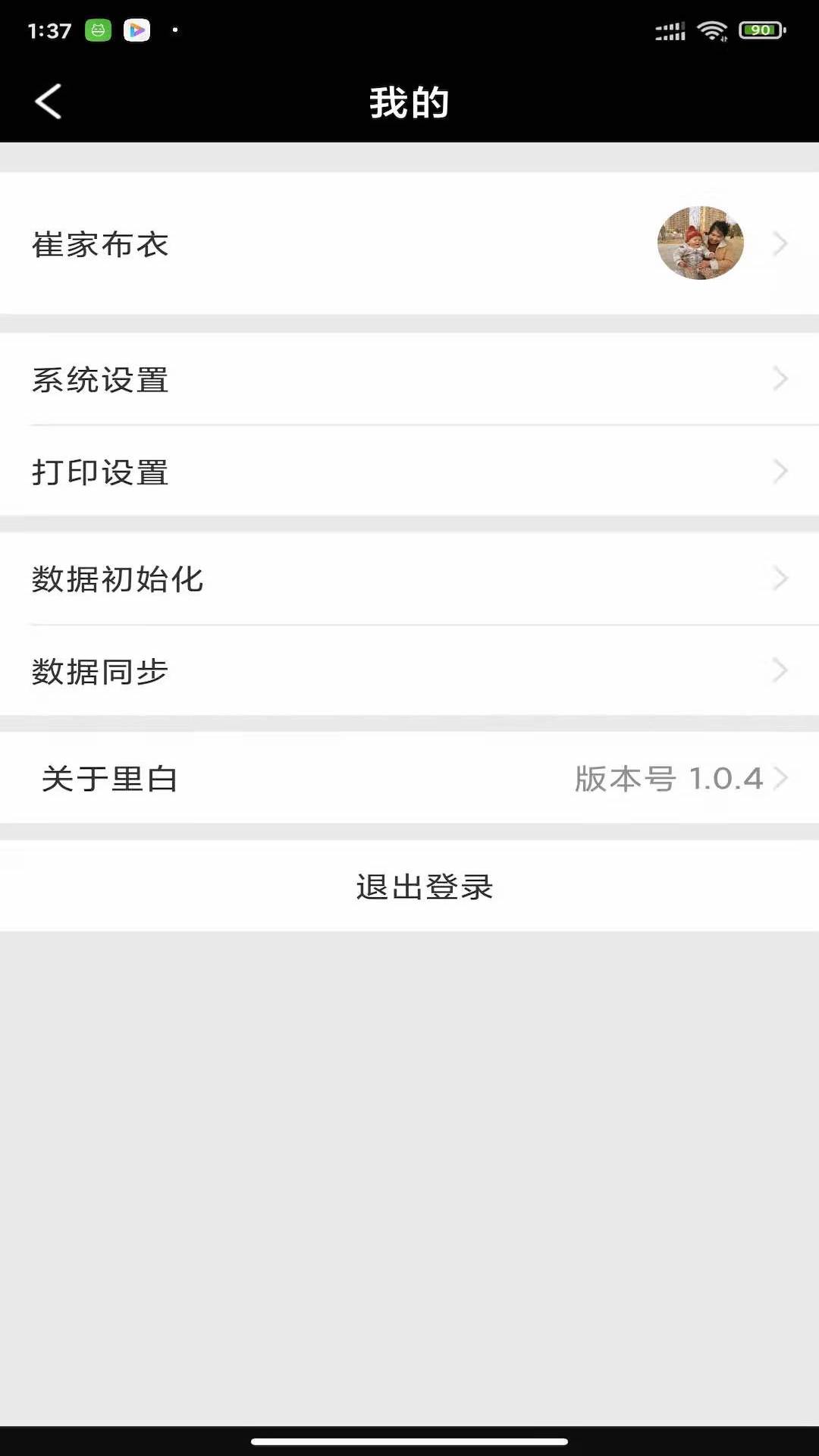View 关于里白 version info
This screenshot has height=1456, width=819.
(409, 779)
